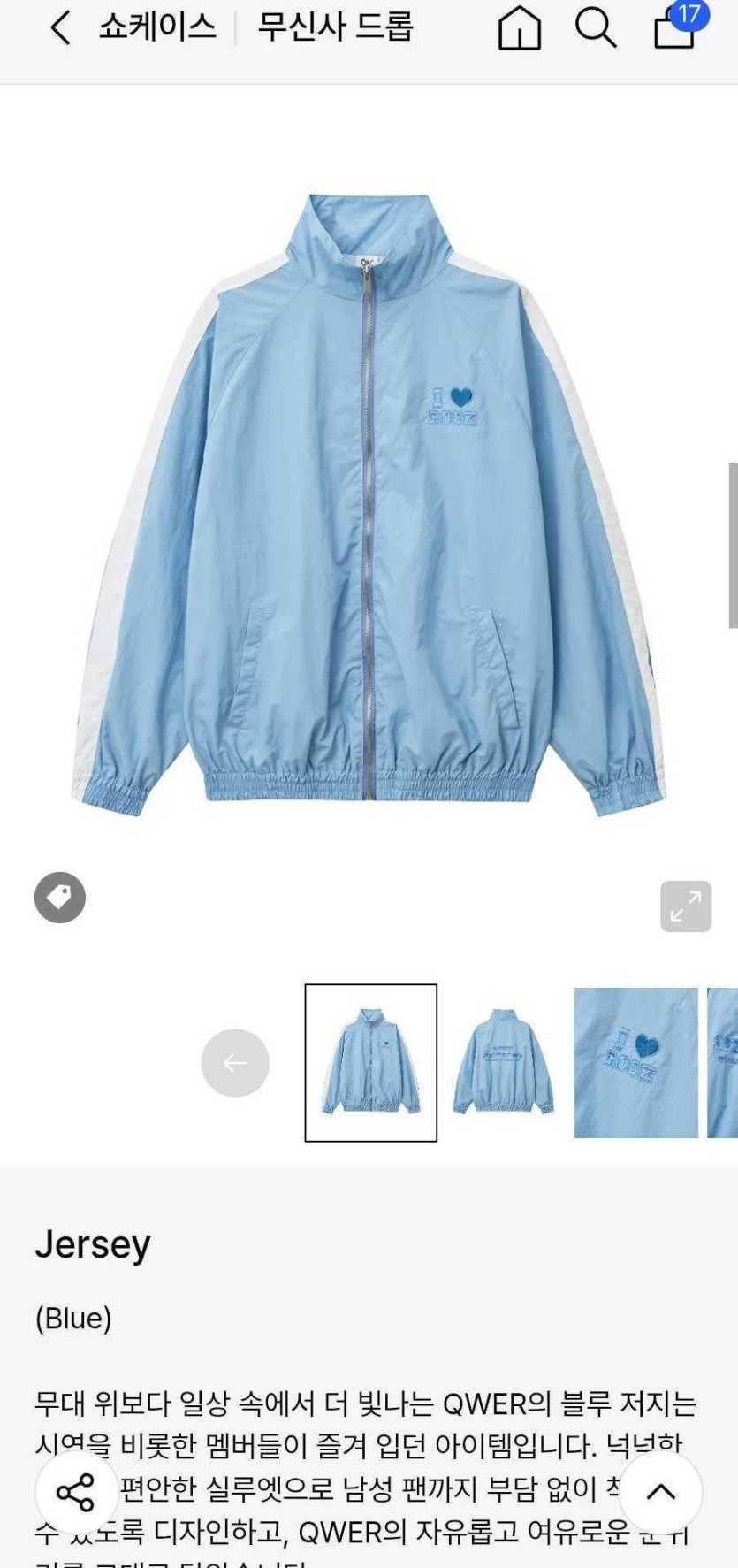Open the 쇼케이스 section
The image size is (738, 1568).
[157, 27]
